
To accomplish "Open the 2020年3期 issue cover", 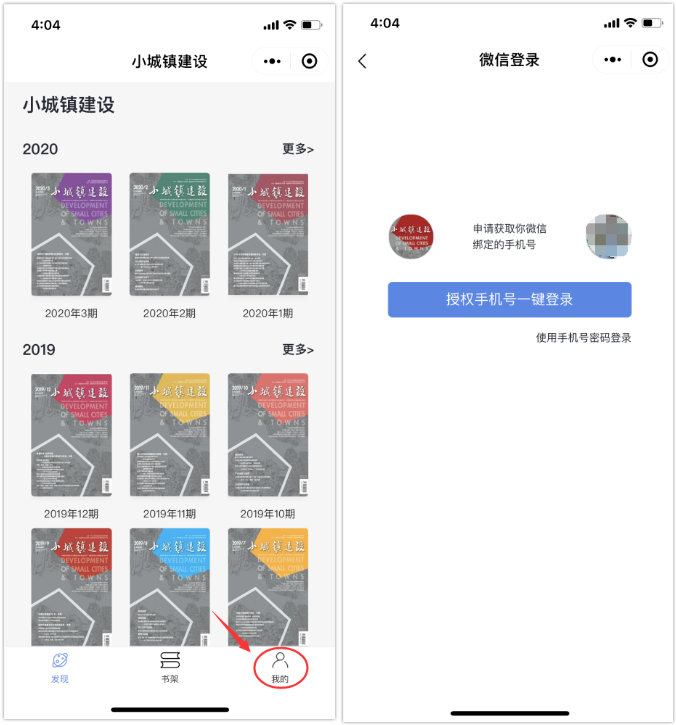I will click(x=71, y=235).
